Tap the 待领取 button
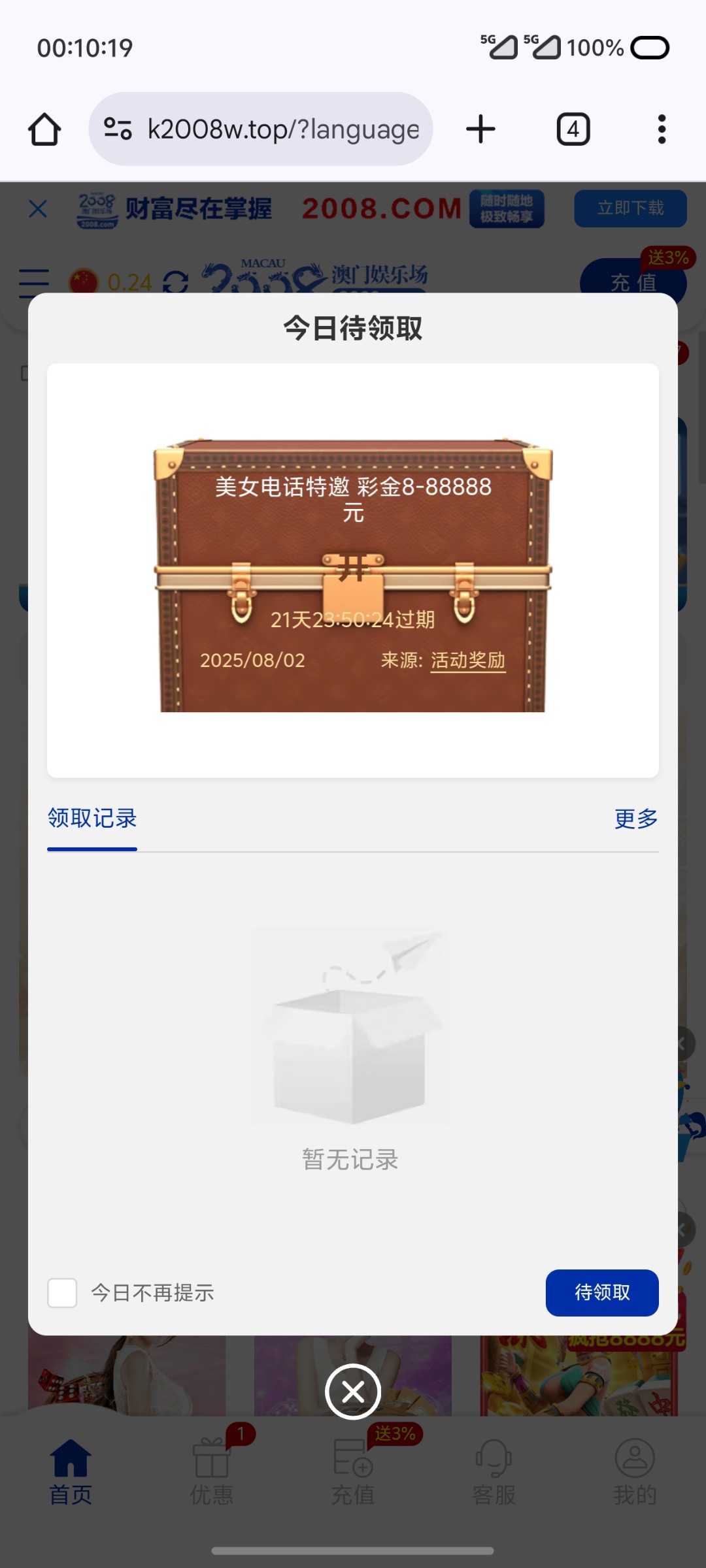The width and height of the screenshot is (706, 1568). (x=602, y=1293)
